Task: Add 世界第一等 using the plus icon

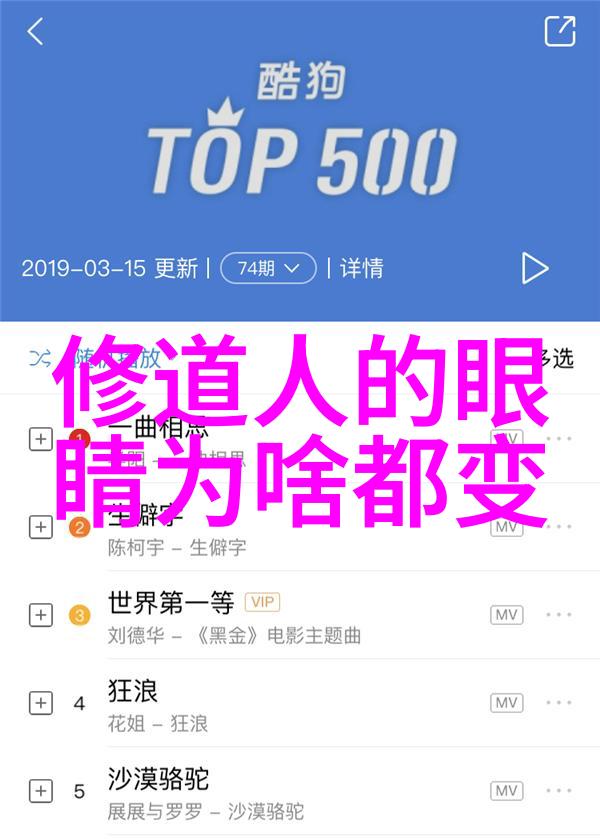Action: pos(40,615)
